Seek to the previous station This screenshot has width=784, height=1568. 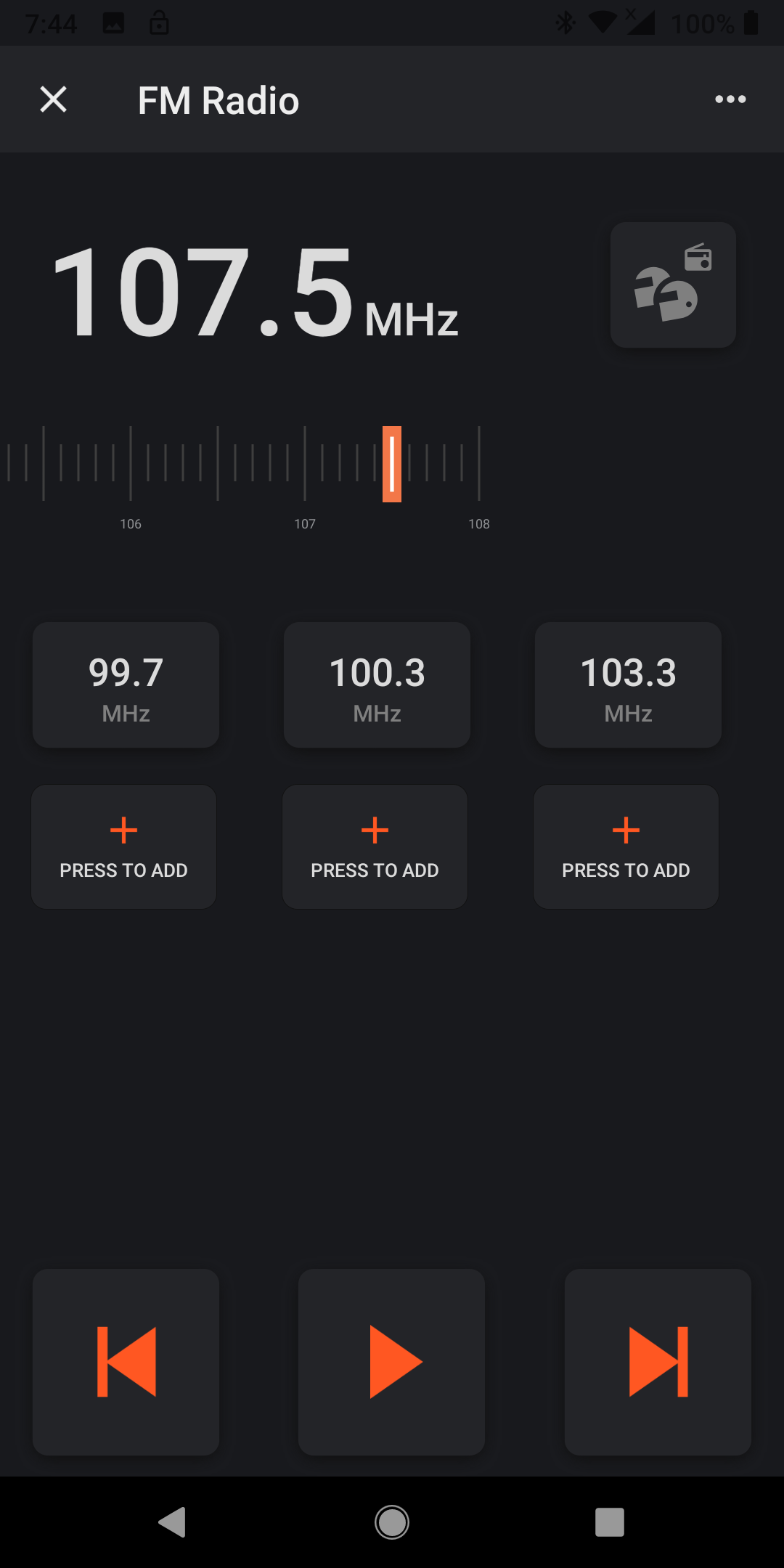coord(126,1362)
